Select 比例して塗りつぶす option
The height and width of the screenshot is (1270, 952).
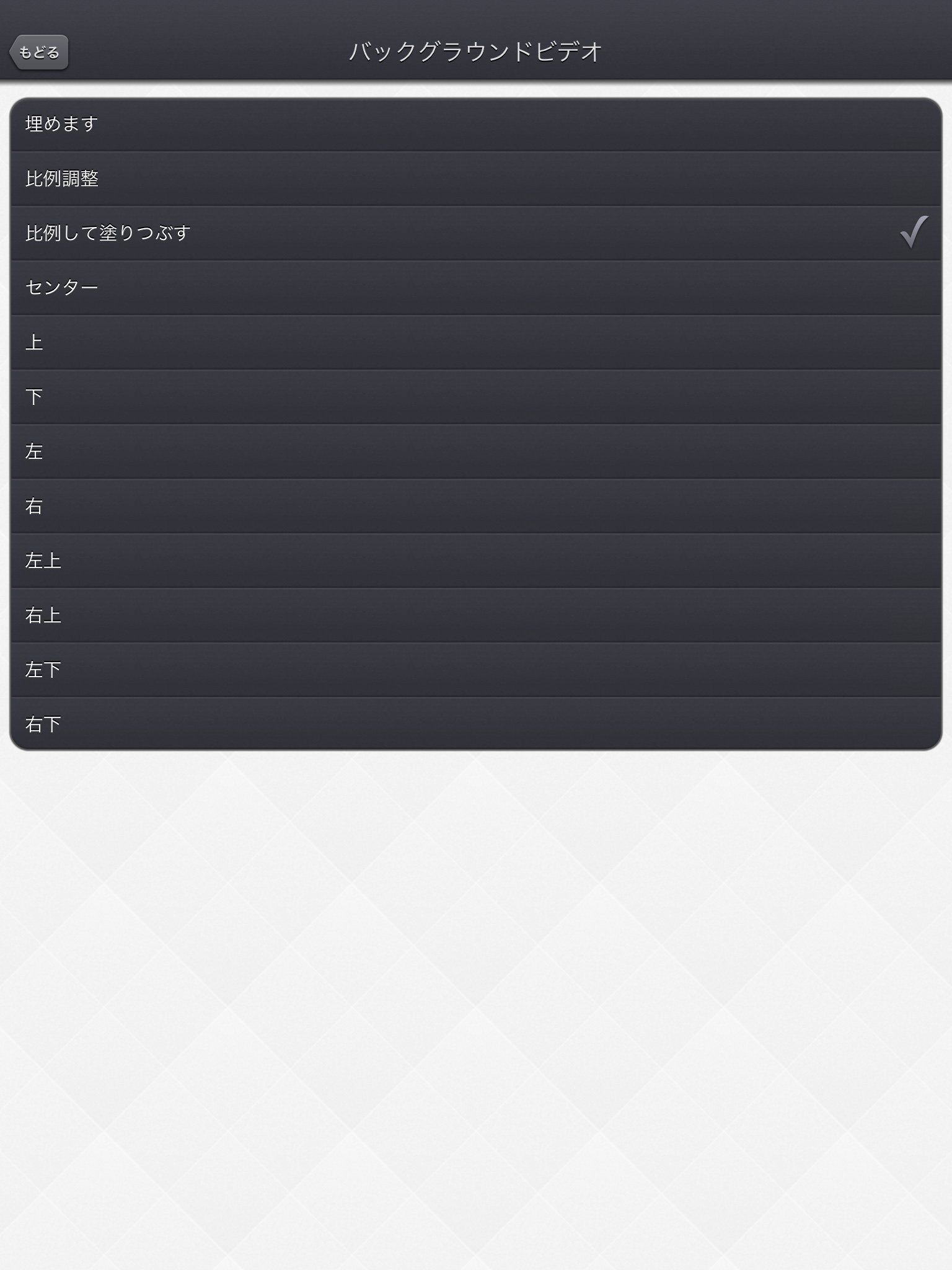(x=475, y=233)
